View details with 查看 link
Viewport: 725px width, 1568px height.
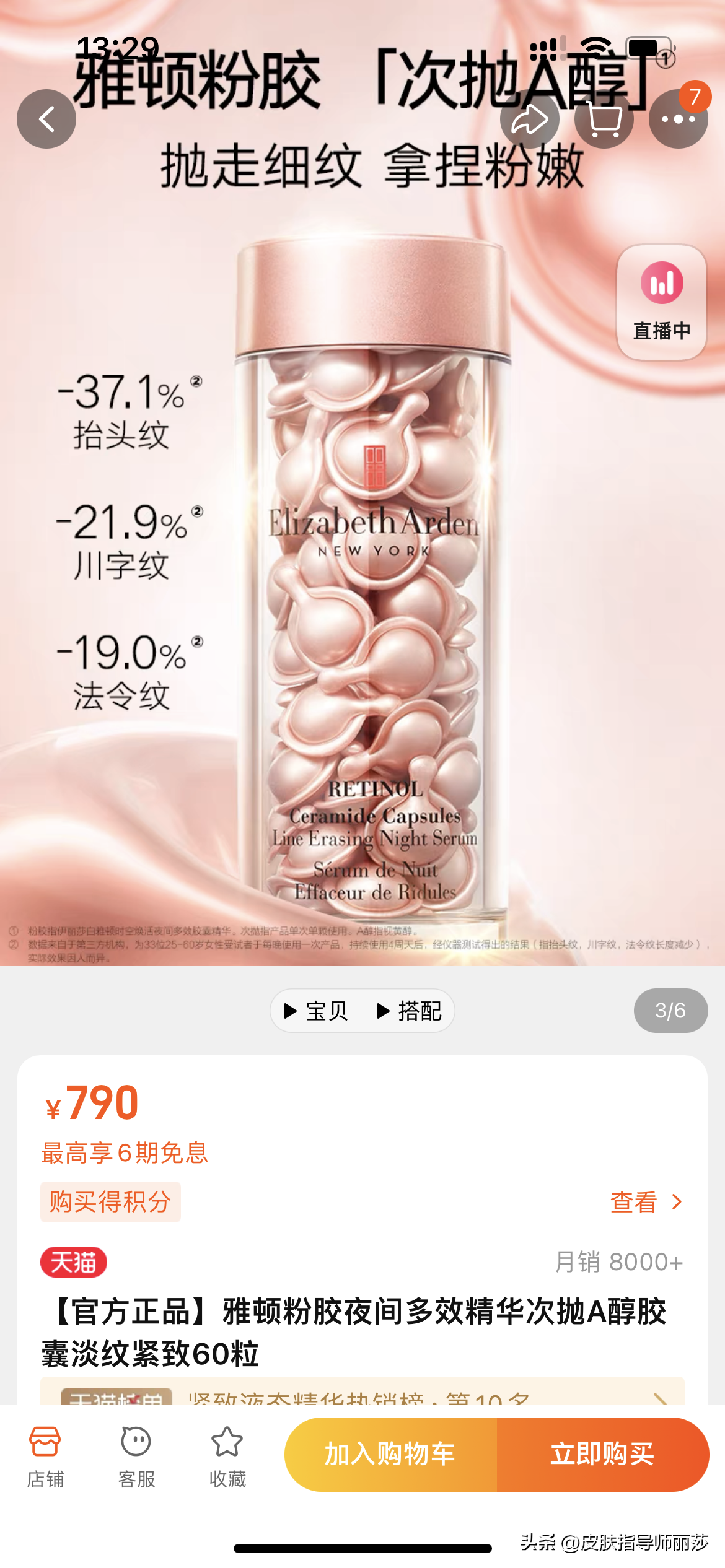coord(646,1202)
